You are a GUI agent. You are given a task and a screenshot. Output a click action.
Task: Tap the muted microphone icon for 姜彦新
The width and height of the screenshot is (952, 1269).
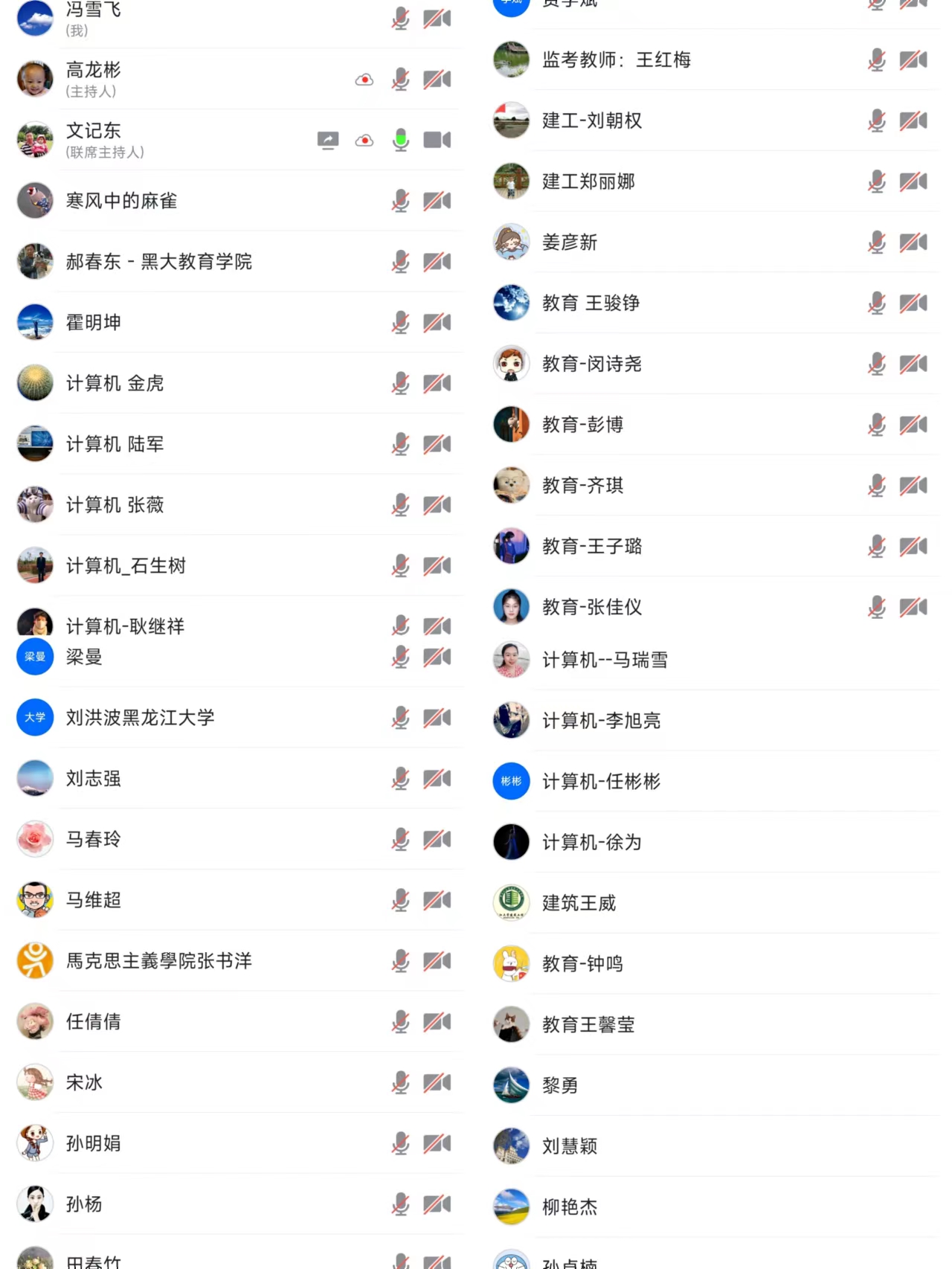point(877,242)
